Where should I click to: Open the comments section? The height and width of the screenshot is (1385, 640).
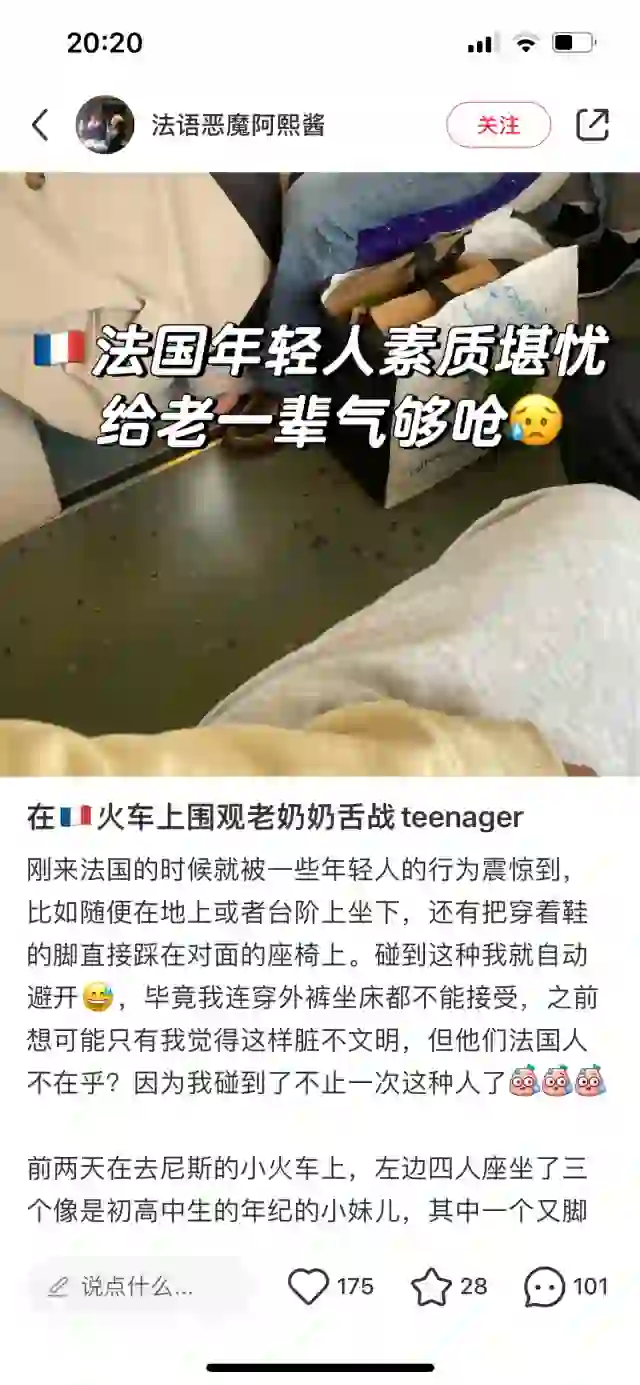(x=545, y=1286)
